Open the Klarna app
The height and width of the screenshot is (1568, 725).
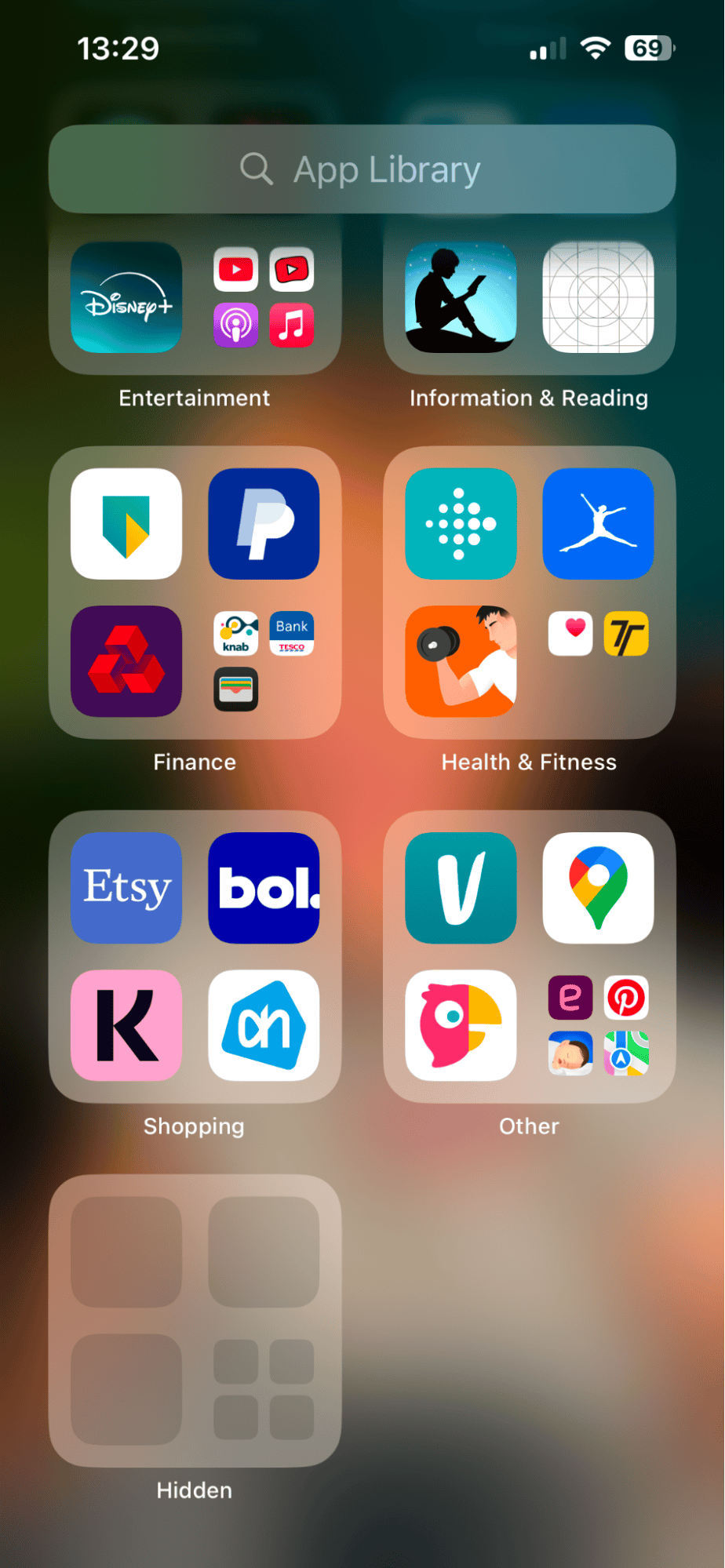click(x=126, y=1025)
